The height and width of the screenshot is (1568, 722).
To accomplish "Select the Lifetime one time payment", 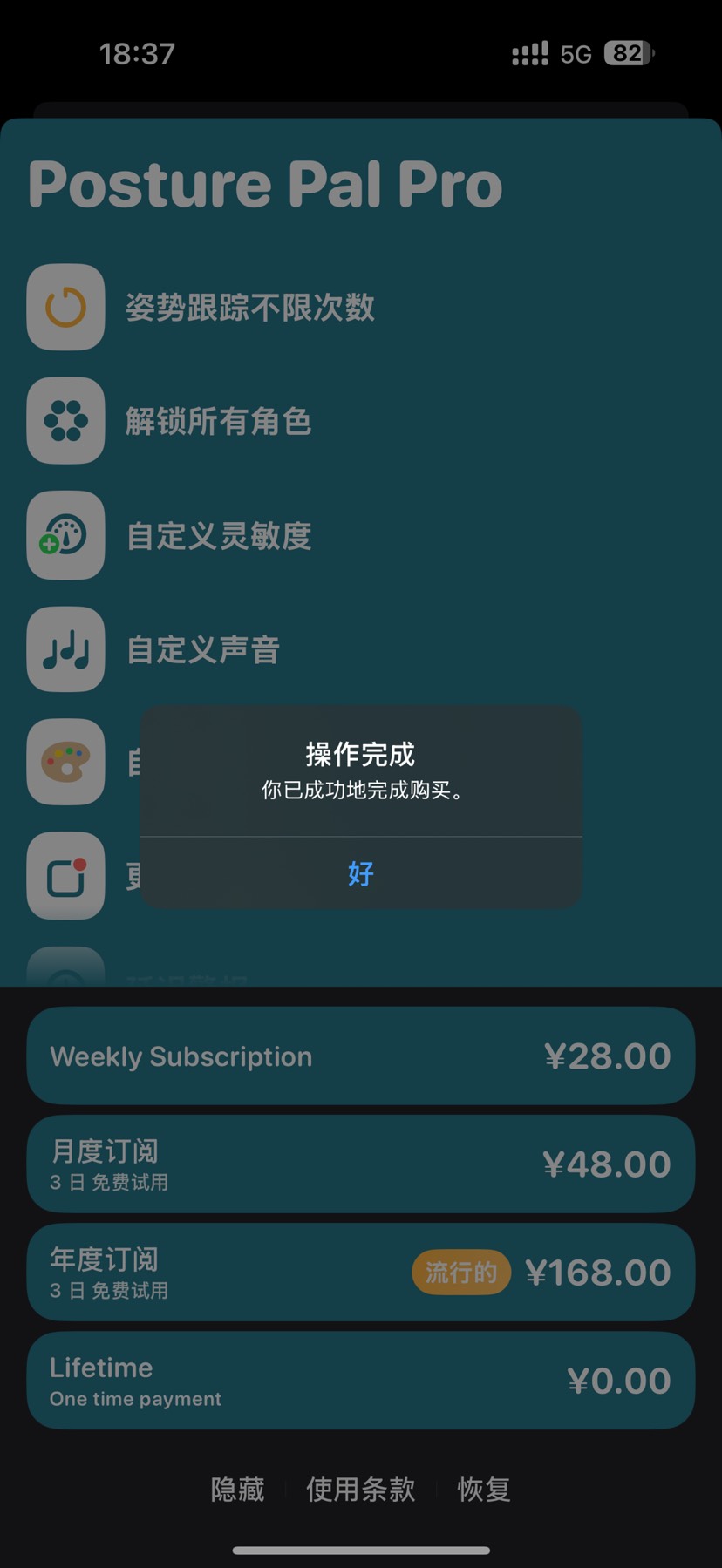I will (360, 1381).
